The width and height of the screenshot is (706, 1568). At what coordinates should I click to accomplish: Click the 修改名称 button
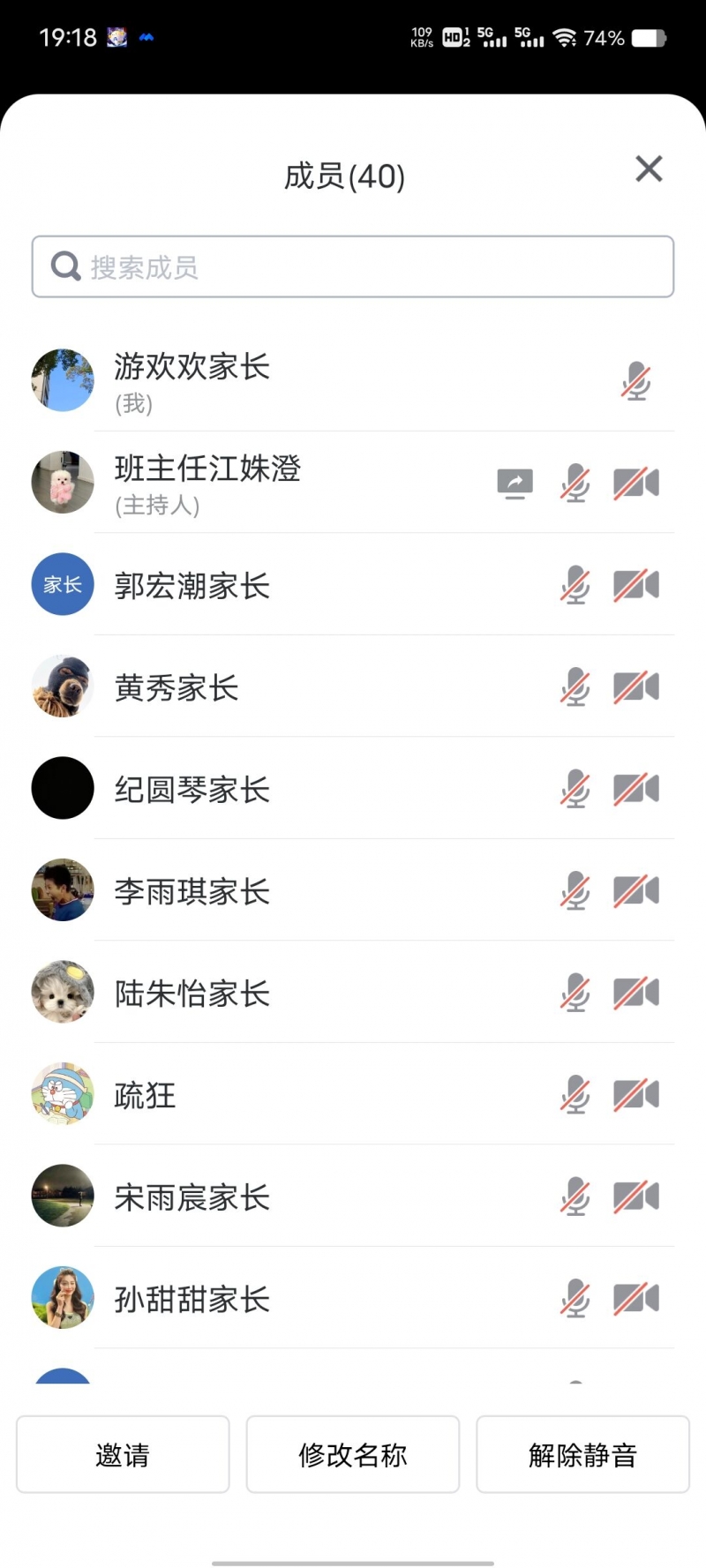coord(353,1455)
